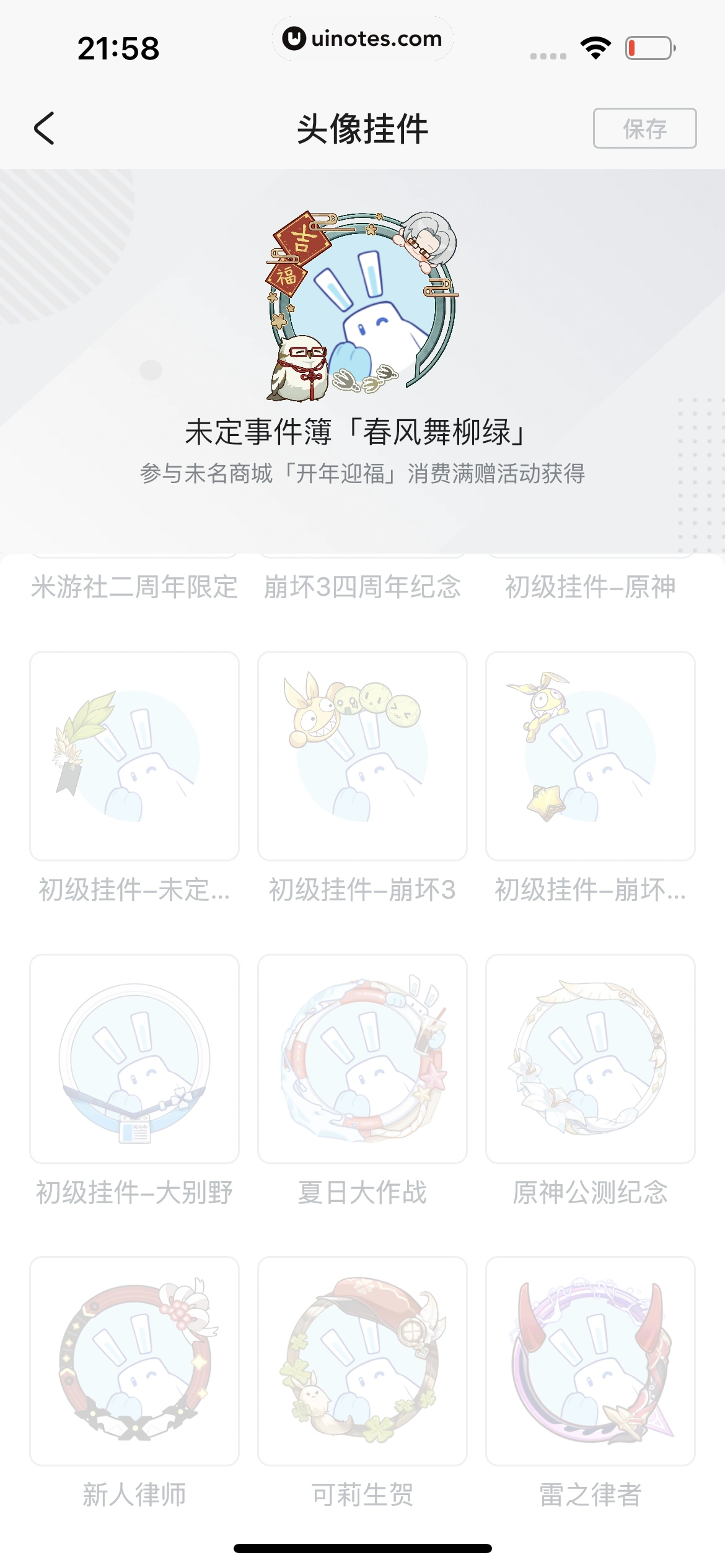Choose the 初级挂件–崩坏3 pendant
The height and width of the screenshot is (1568, 725).
tap(362, 756)
